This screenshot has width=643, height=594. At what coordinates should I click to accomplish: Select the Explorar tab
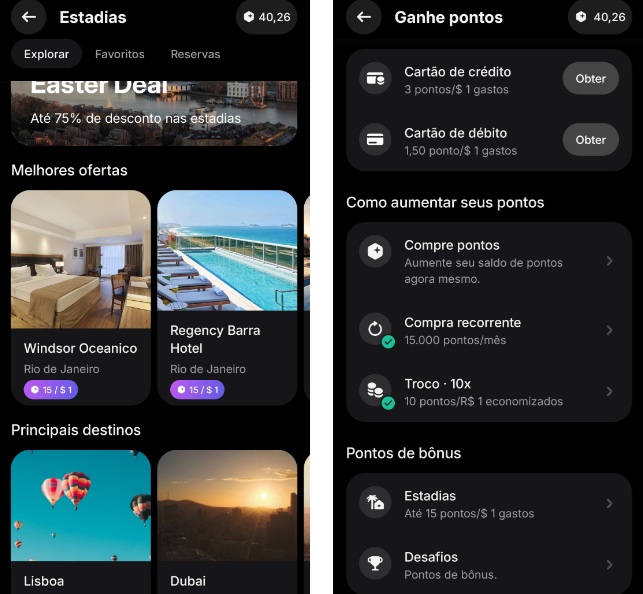point(47,54)
